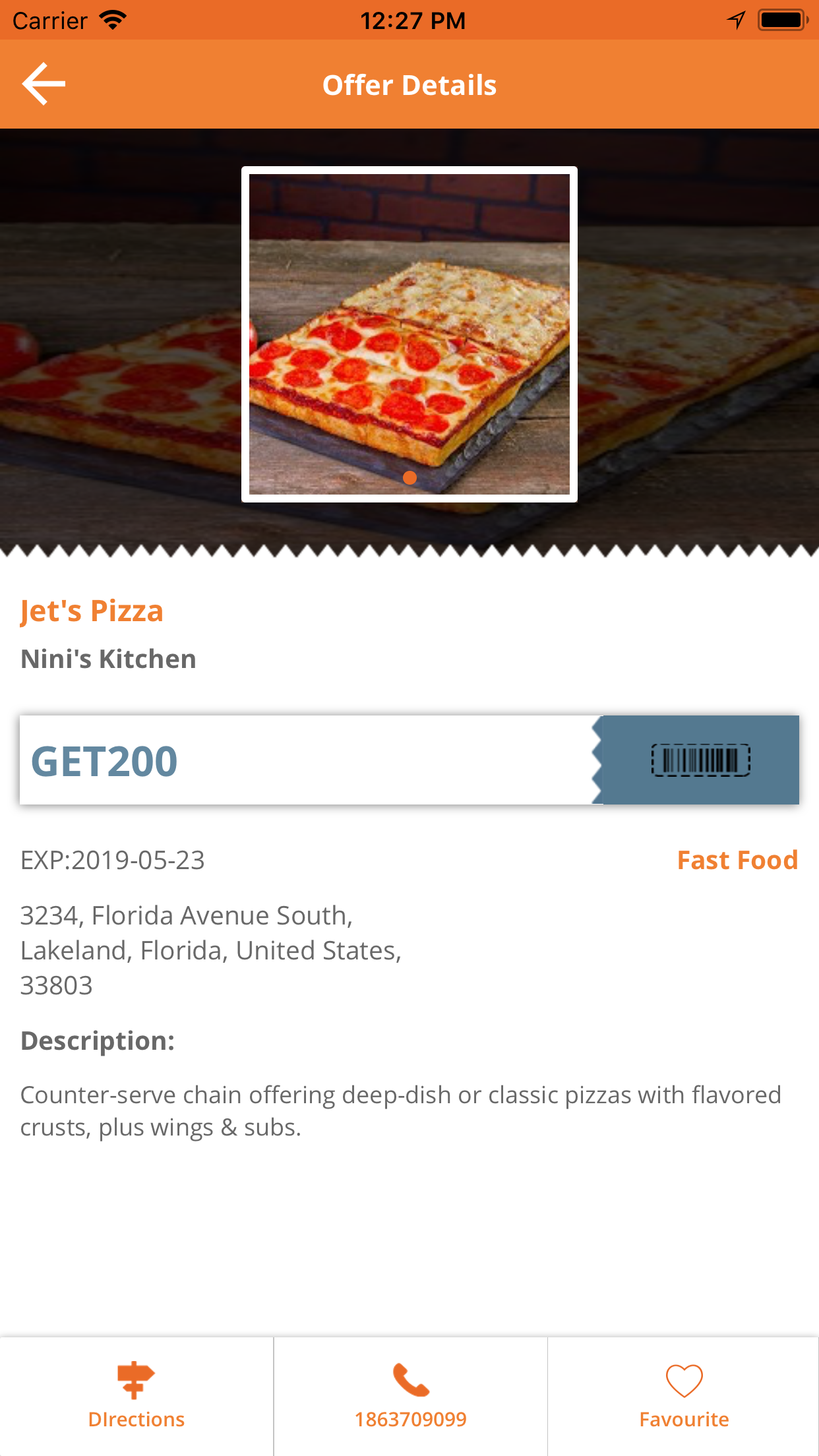Screen dimensions: 819x1456
Task: Go back from Offer Details
Action: pos(44,84)
